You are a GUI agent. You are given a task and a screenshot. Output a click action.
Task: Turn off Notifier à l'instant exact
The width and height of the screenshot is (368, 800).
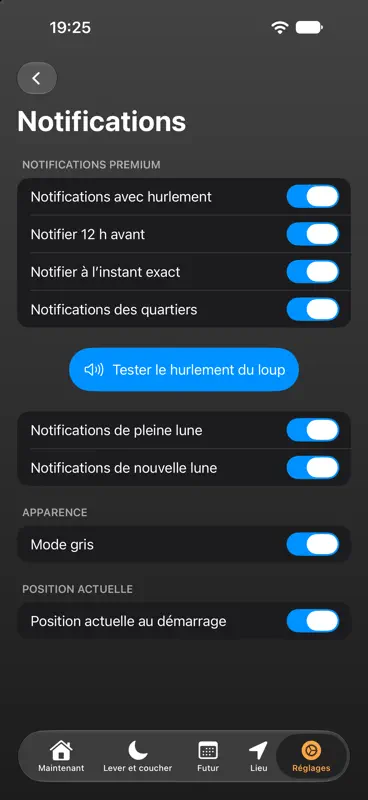(x=312, y=271)
